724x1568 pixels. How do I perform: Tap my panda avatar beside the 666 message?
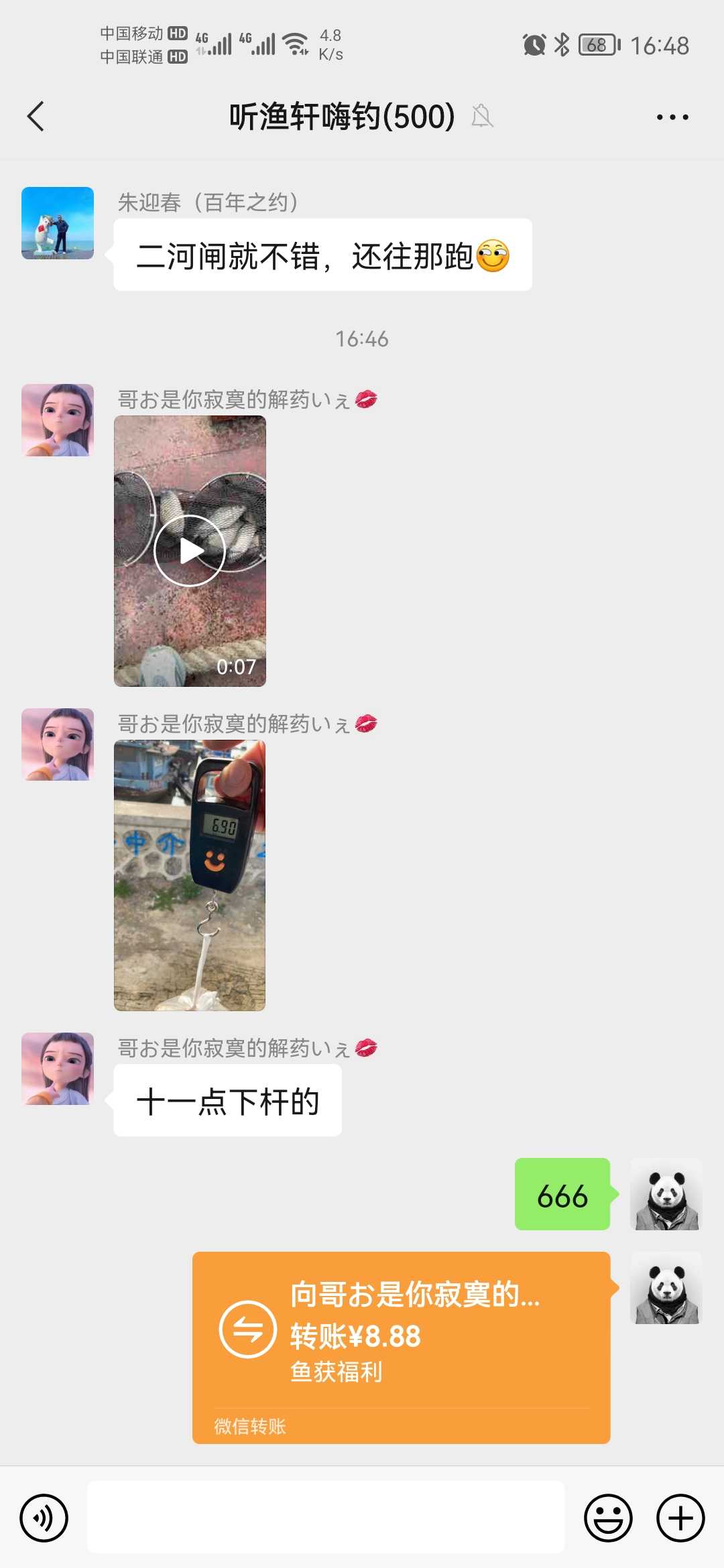(666, 1194)
